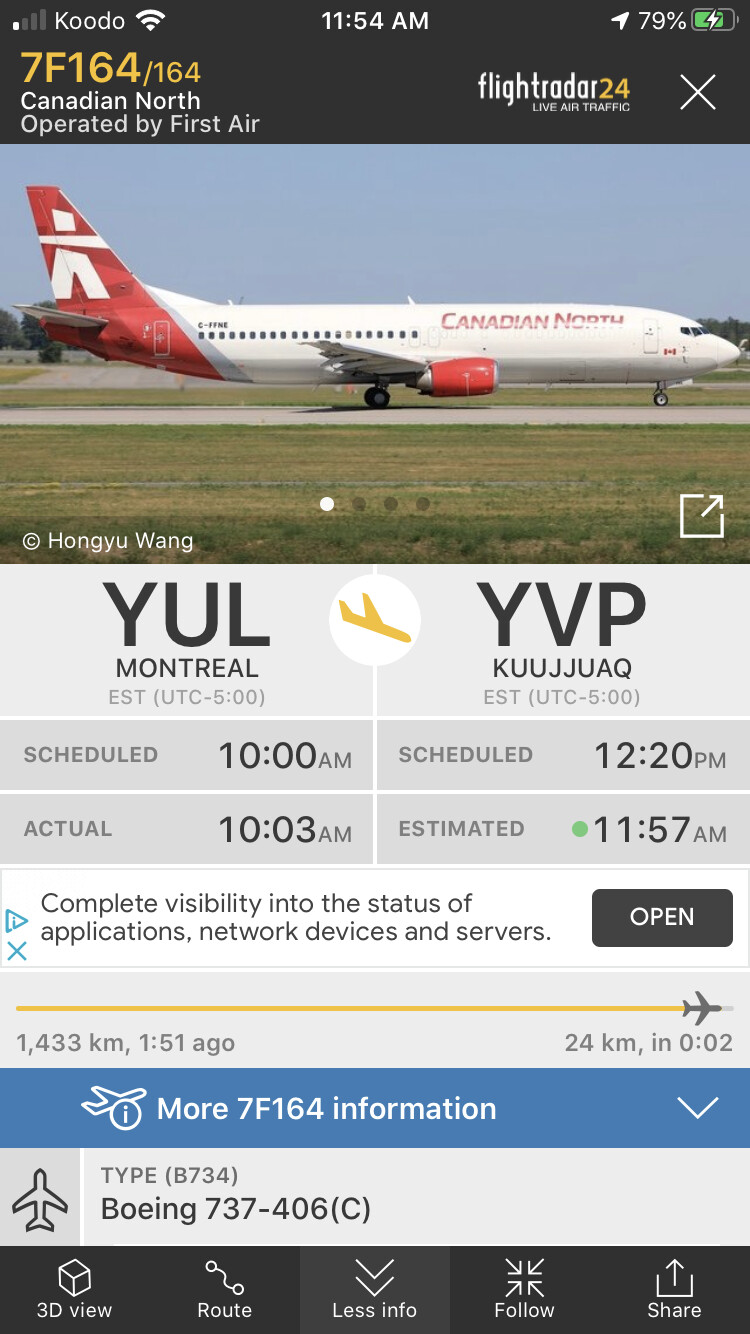The image size is (750, 1334).
Task: Launch the 3D view
Action: tap(75, 1290)
